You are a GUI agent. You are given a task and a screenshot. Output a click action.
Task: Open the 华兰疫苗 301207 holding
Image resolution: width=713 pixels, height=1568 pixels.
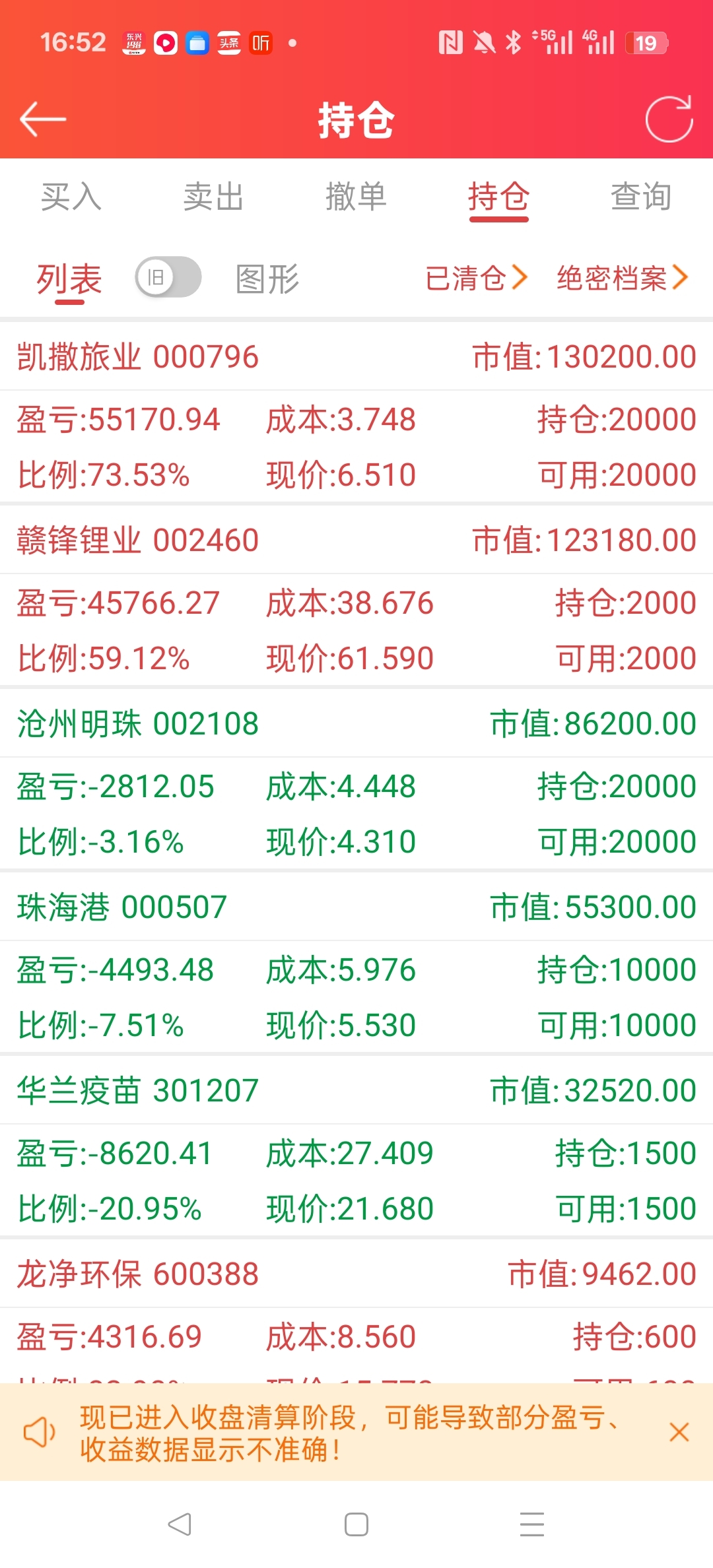[x=138, y=1091]
